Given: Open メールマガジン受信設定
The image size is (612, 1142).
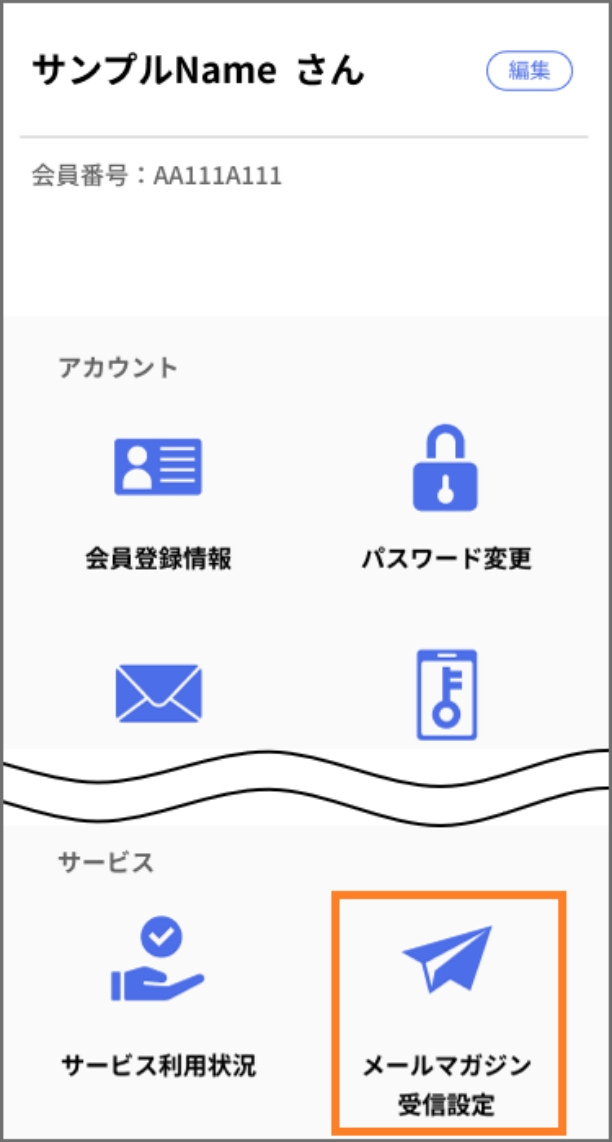Looking at the screenshot, I should coord(447,1012).
